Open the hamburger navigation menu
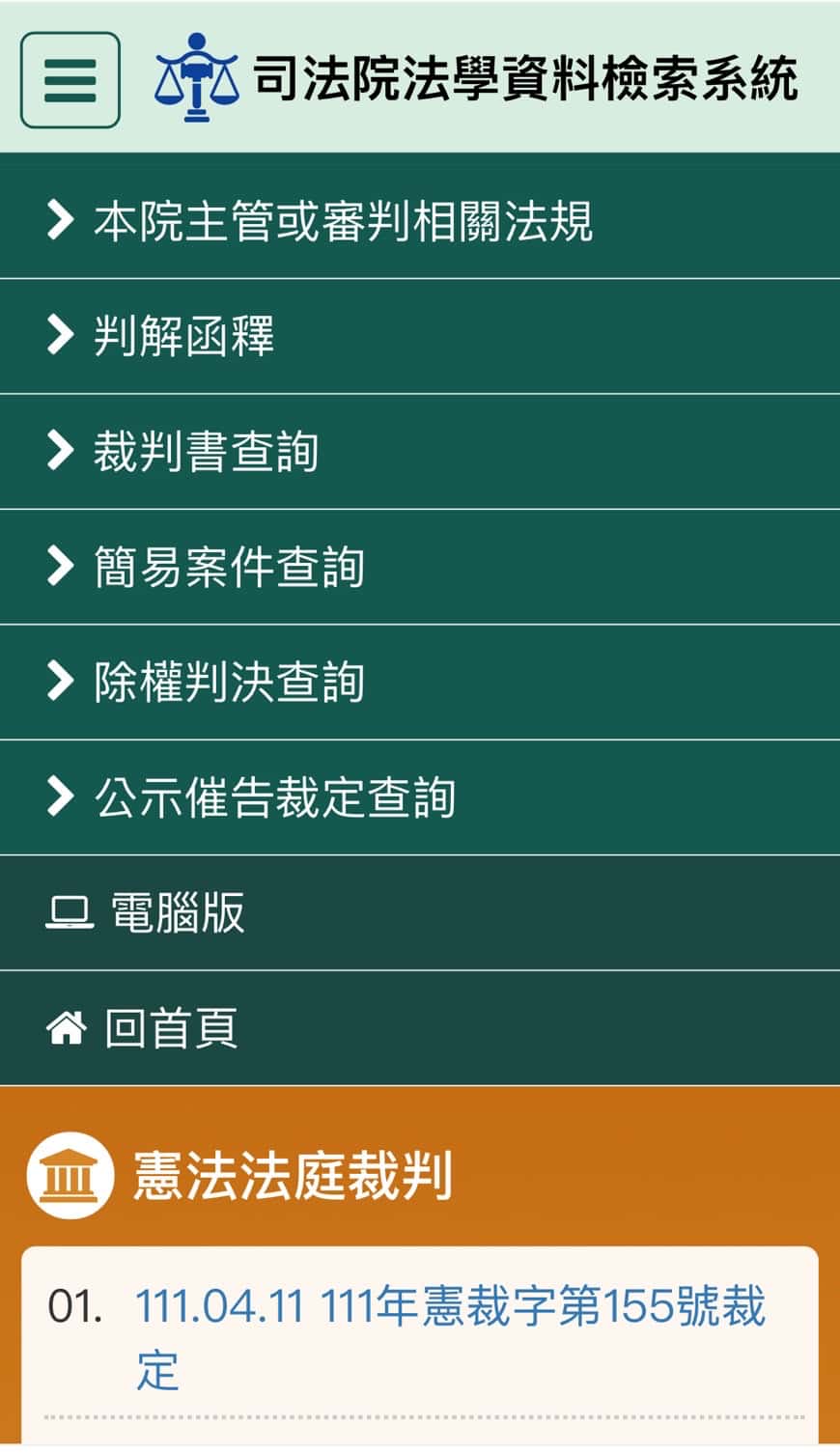This screenshot has width=840, height=1453. 70,81
